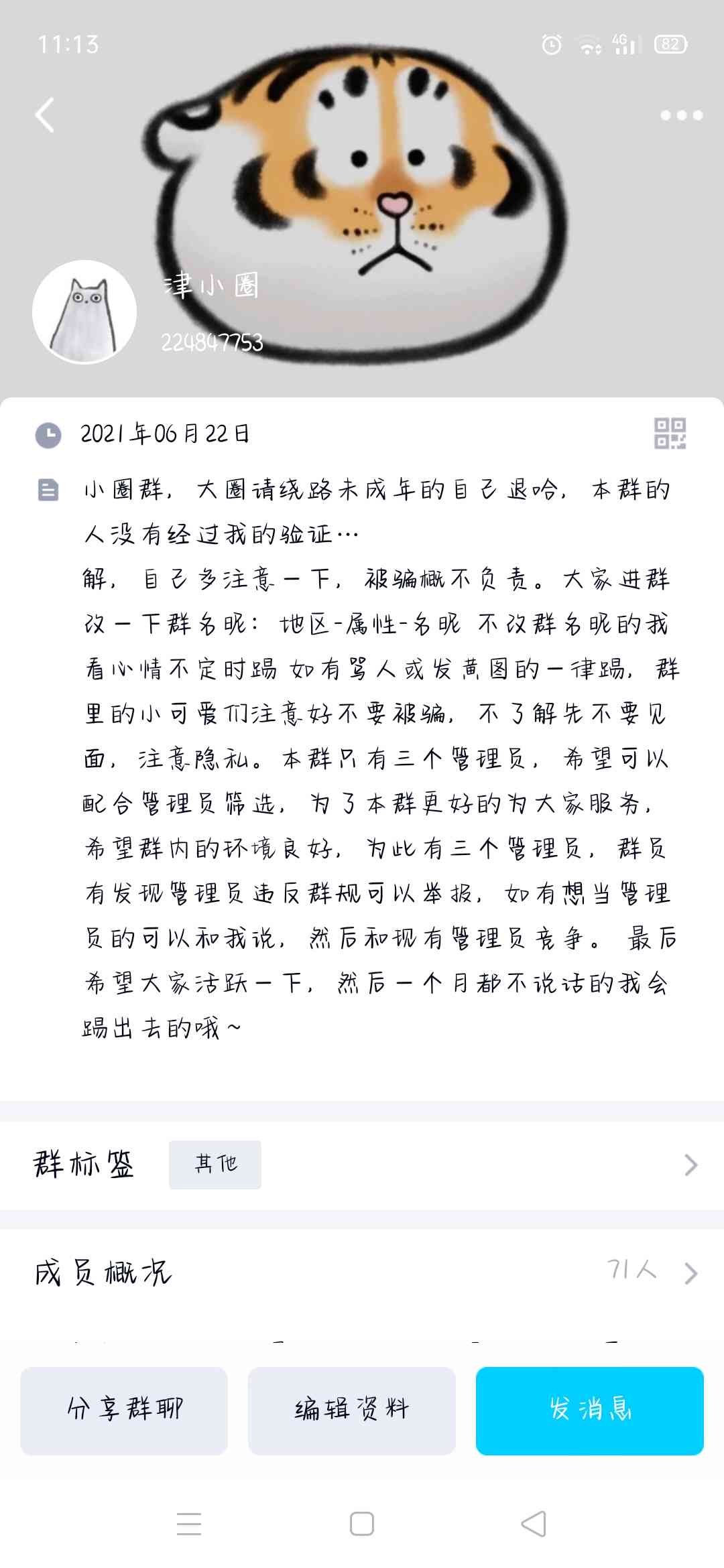Open the 群标签 row
The height and width of the screenshot is (1568, 724).
(362, 1165)
